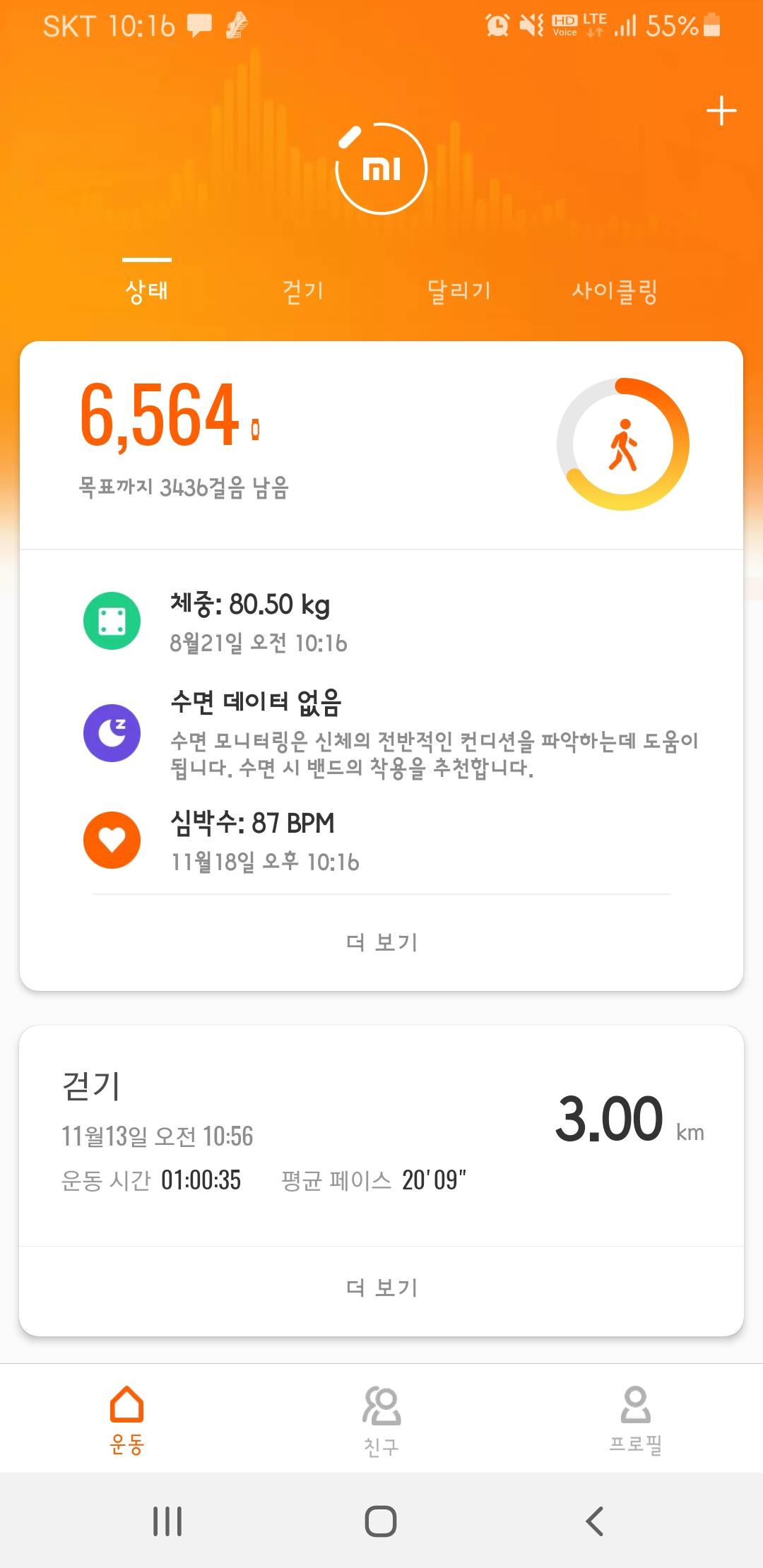Switch to the 걷기 top tab
Image resolution: width=763 pixels, height=1568 pixels.
tap(302, 290)
